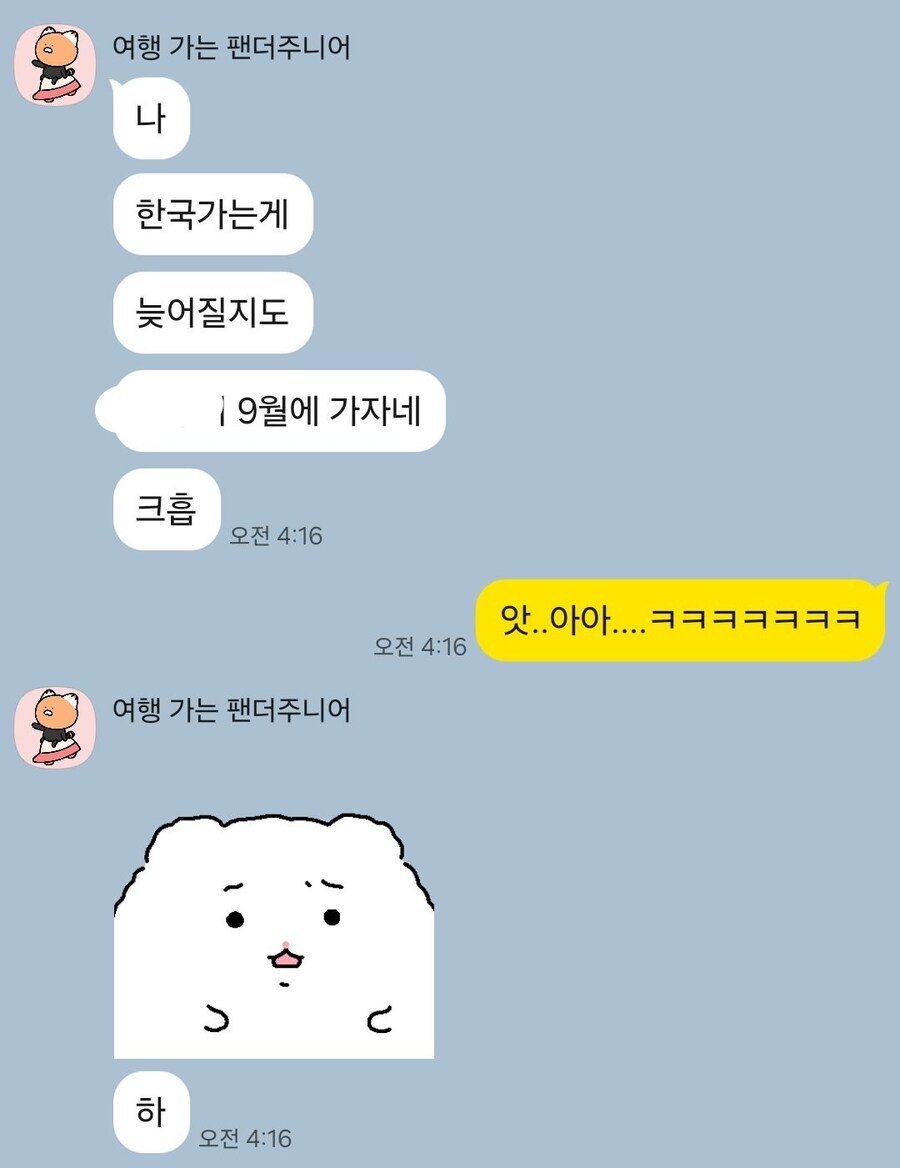Tap the timestamp beside the yellow bubble
The width and height of the screenshot is (900, 1168).
click(x=420, y=648)
